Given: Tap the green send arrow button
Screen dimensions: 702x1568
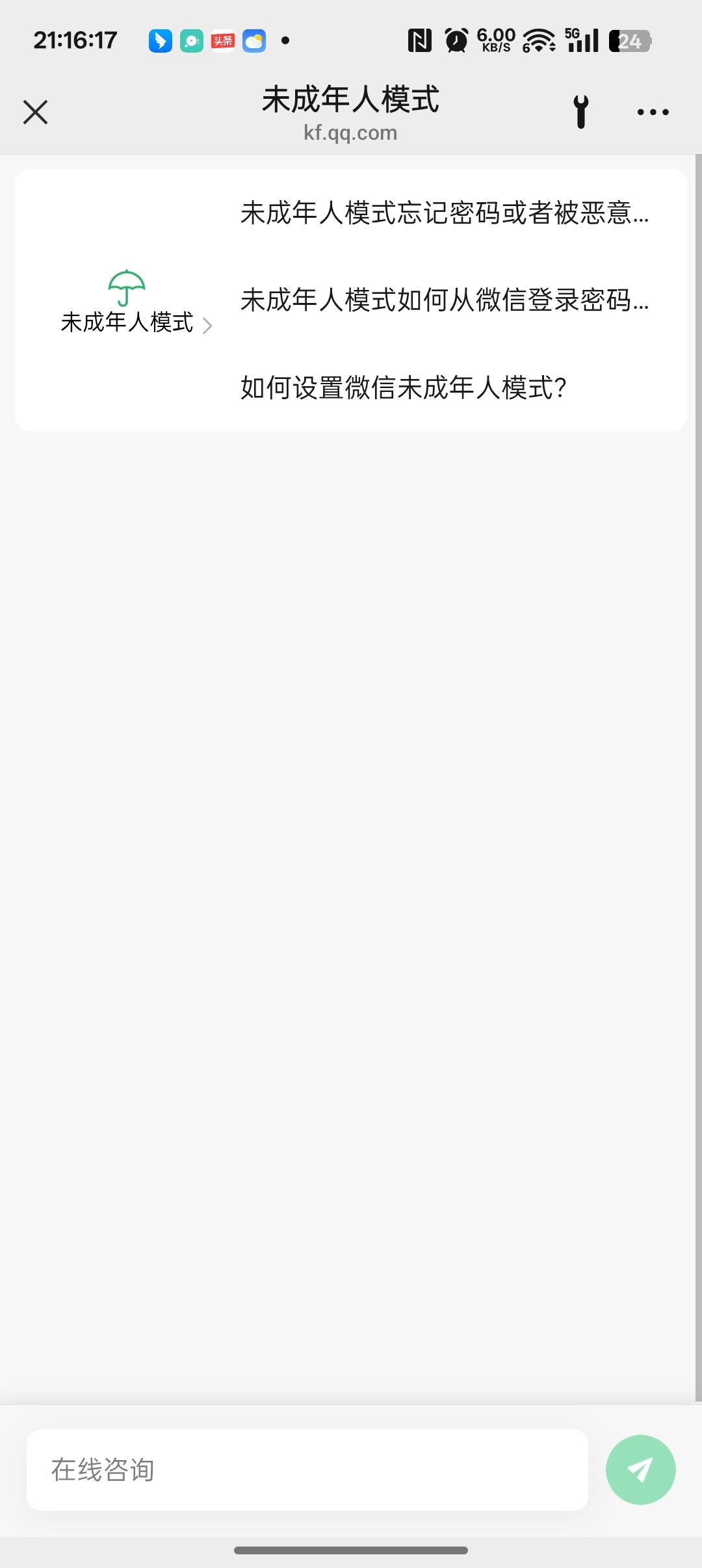Looking at the screenshot, I should point(640,1470).
